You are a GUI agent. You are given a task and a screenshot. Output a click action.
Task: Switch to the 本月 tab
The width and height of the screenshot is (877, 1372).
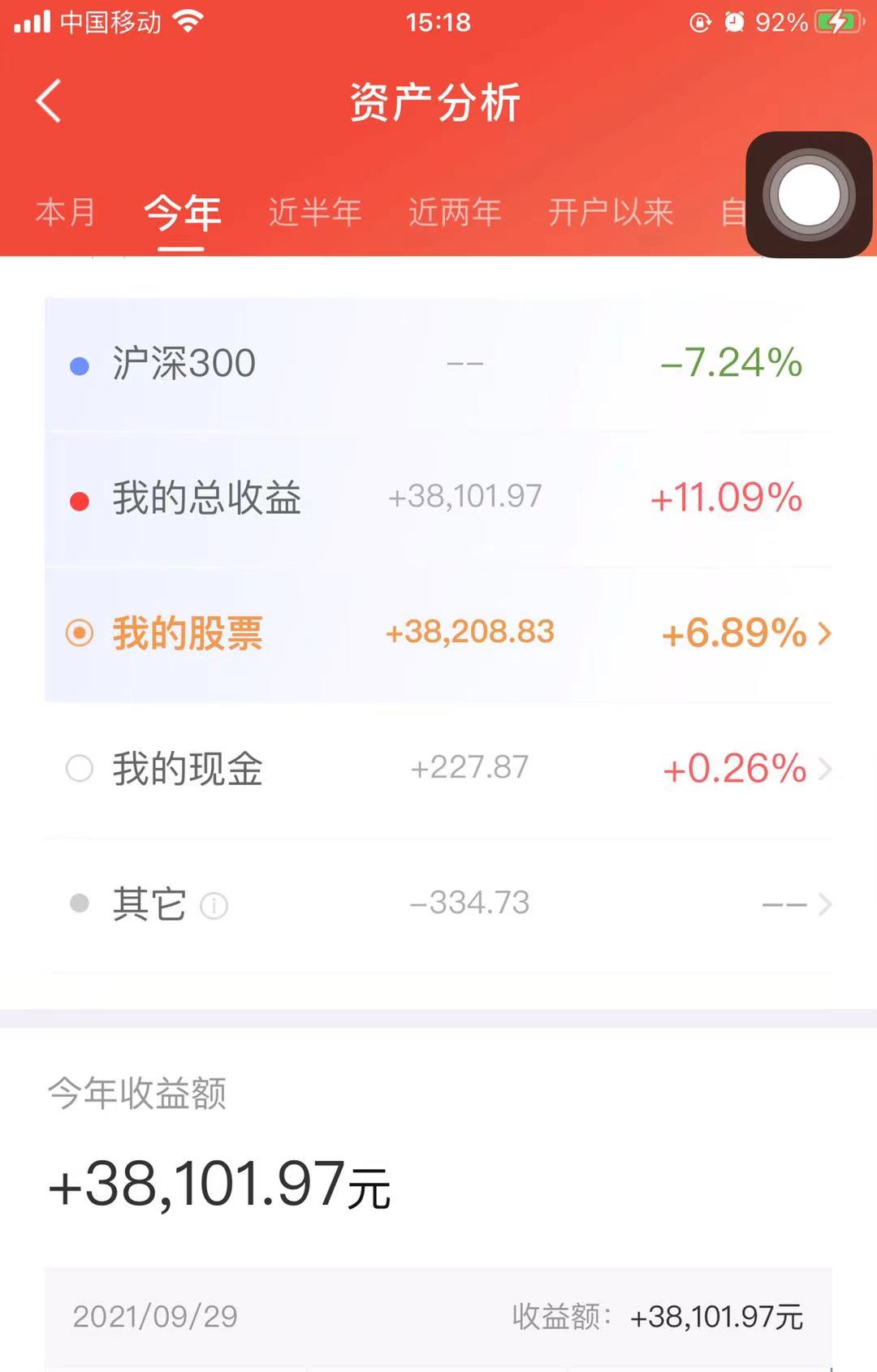point(65,213)
